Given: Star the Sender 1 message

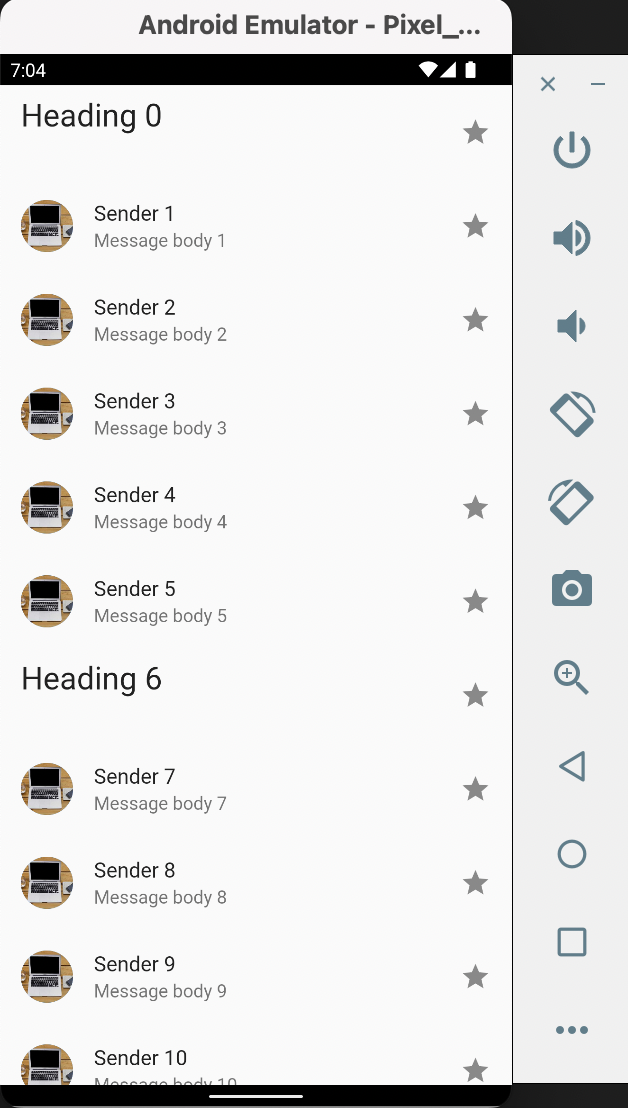Looking at the screenshot, I should coord(475,226).
